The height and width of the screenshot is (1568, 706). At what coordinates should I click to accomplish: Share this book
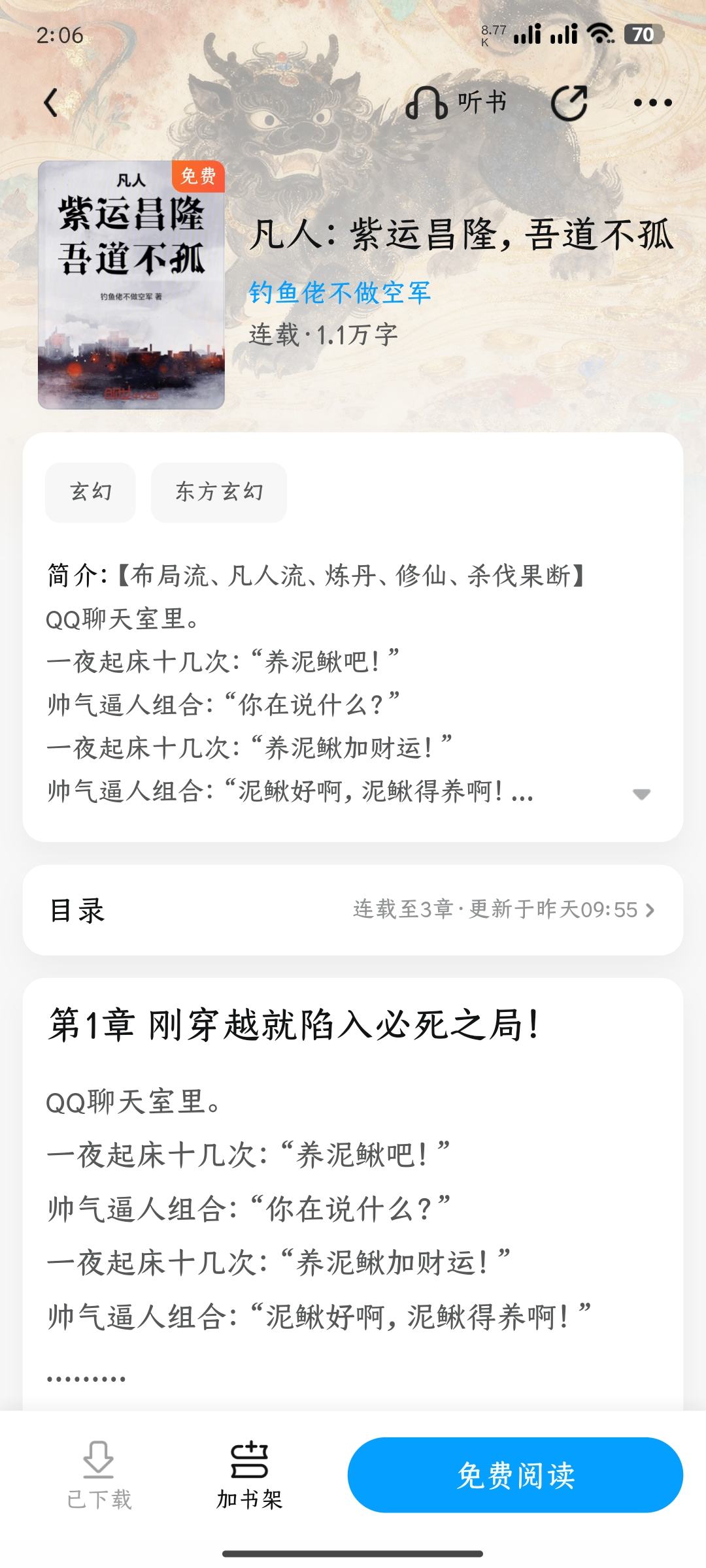coord(569,103)
